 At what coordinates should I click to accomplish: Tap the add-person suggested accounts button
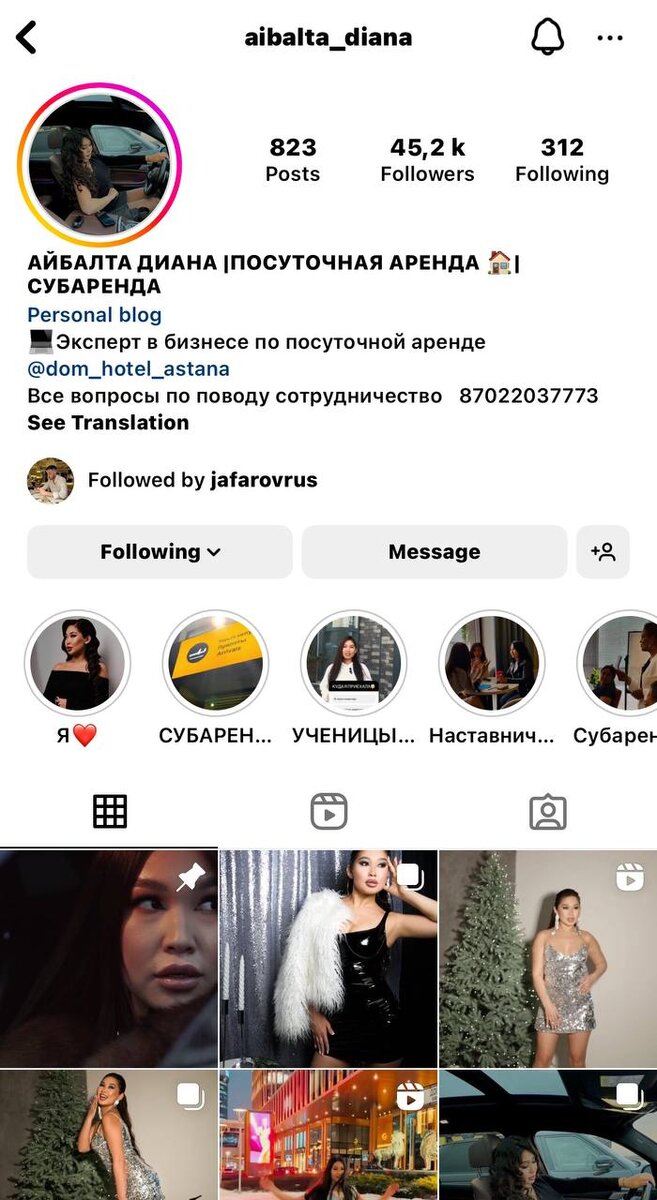click(603, 552)
